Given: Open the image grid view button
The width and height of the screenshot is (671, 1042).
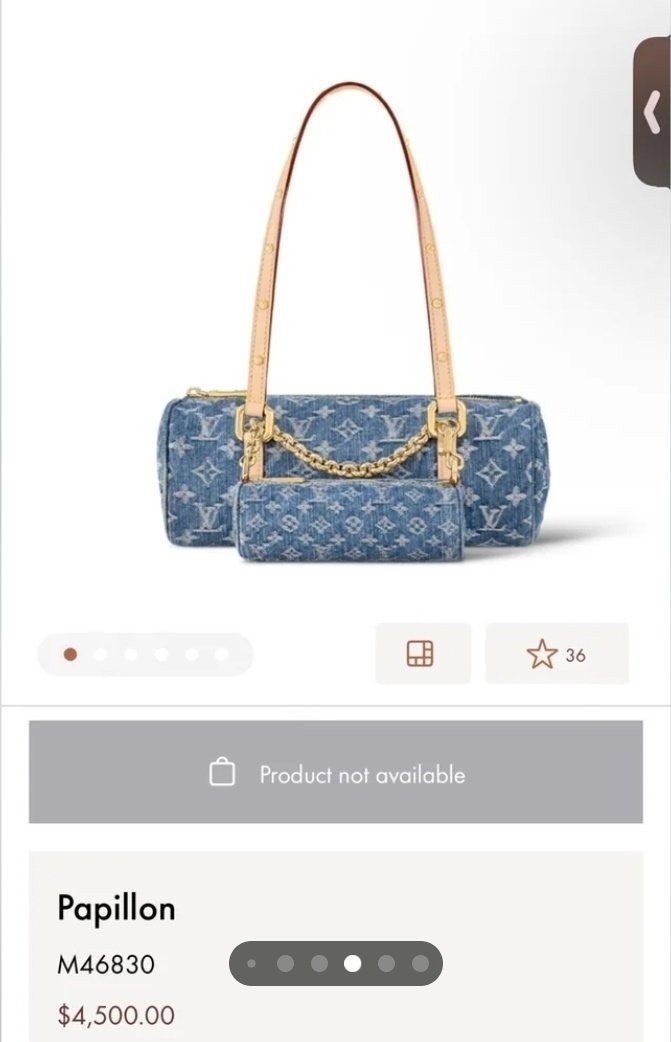Looking at the screenshot, I should tap(421, 654).
